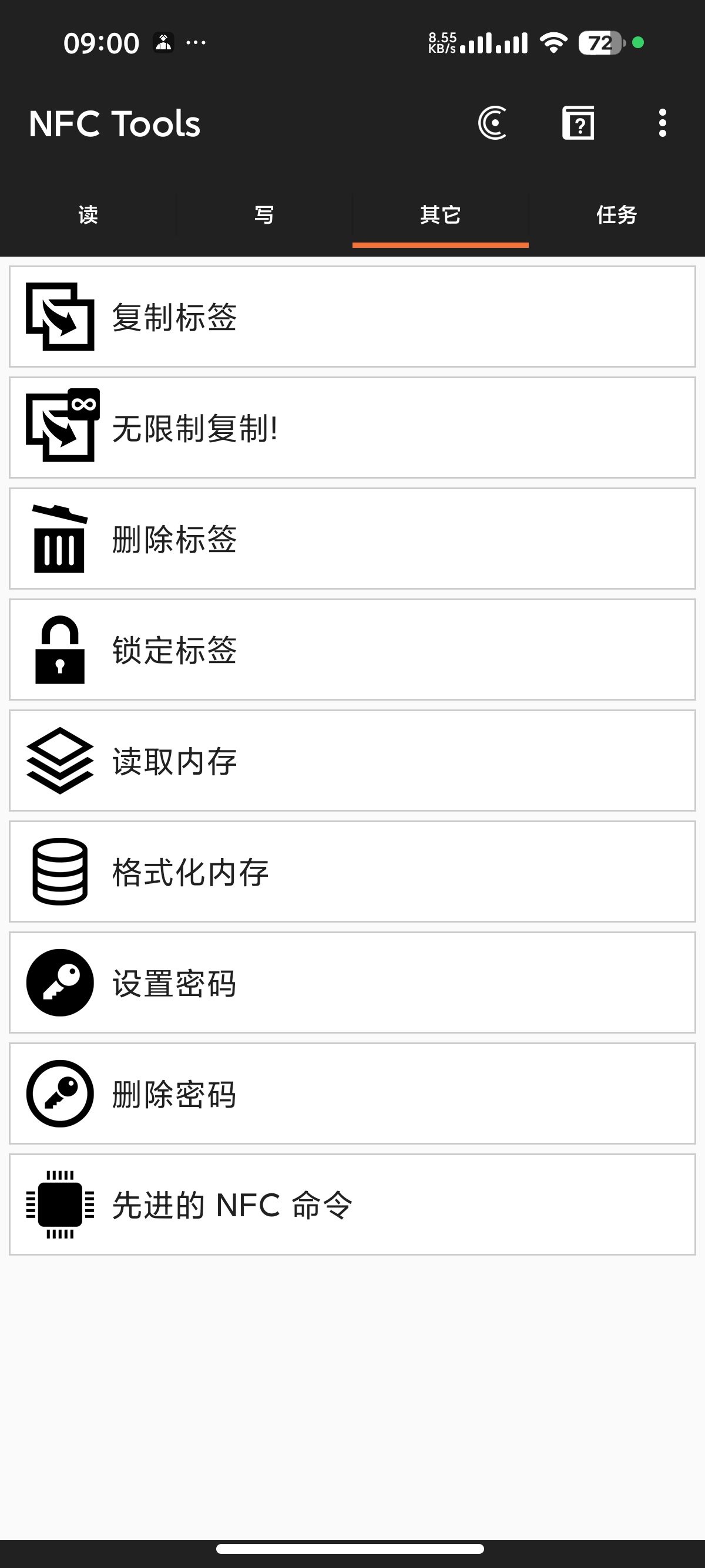Tap the database icon for 格式化内存
The height and width of the screenshot is (1568, 705).
click(59, 872)
